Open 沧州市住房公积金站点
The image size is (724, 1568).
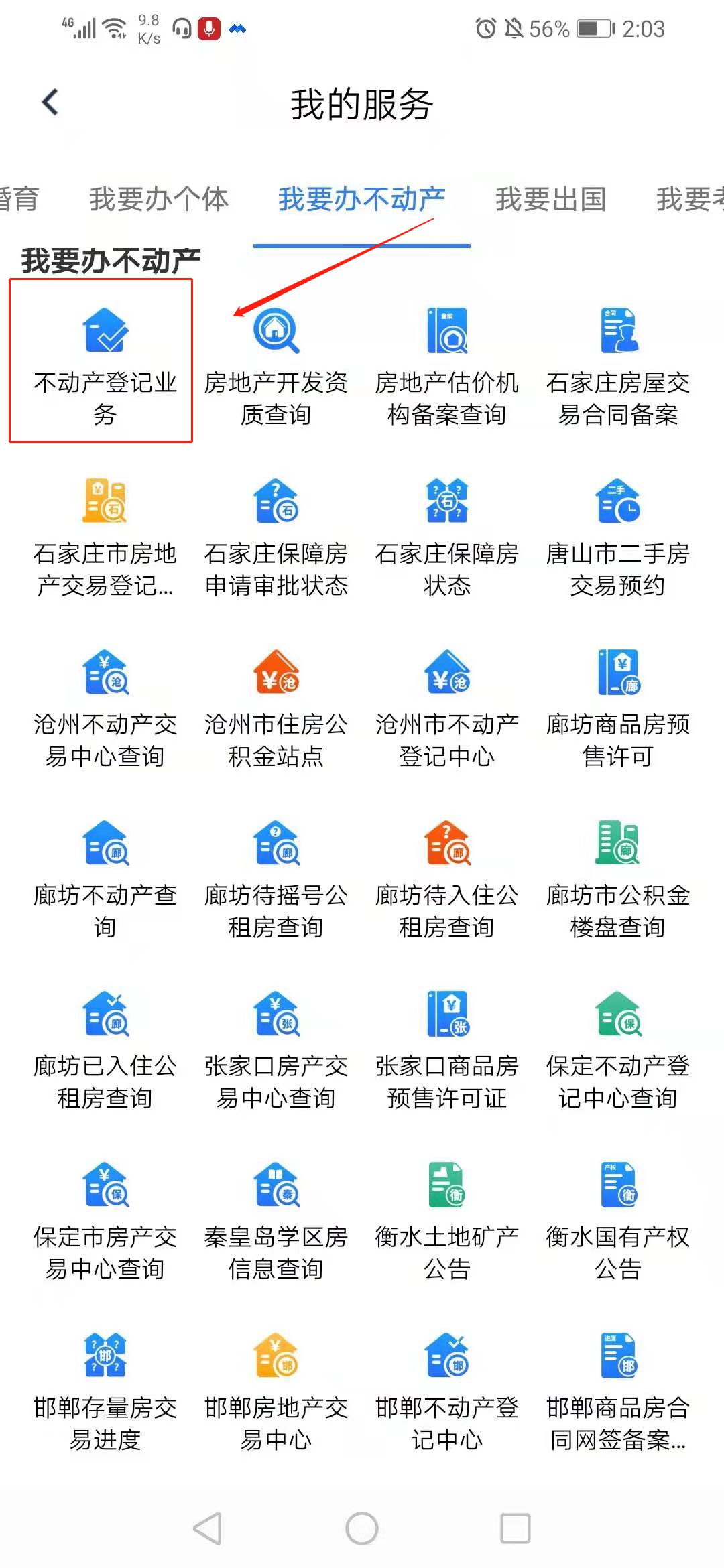coord(276,707)
